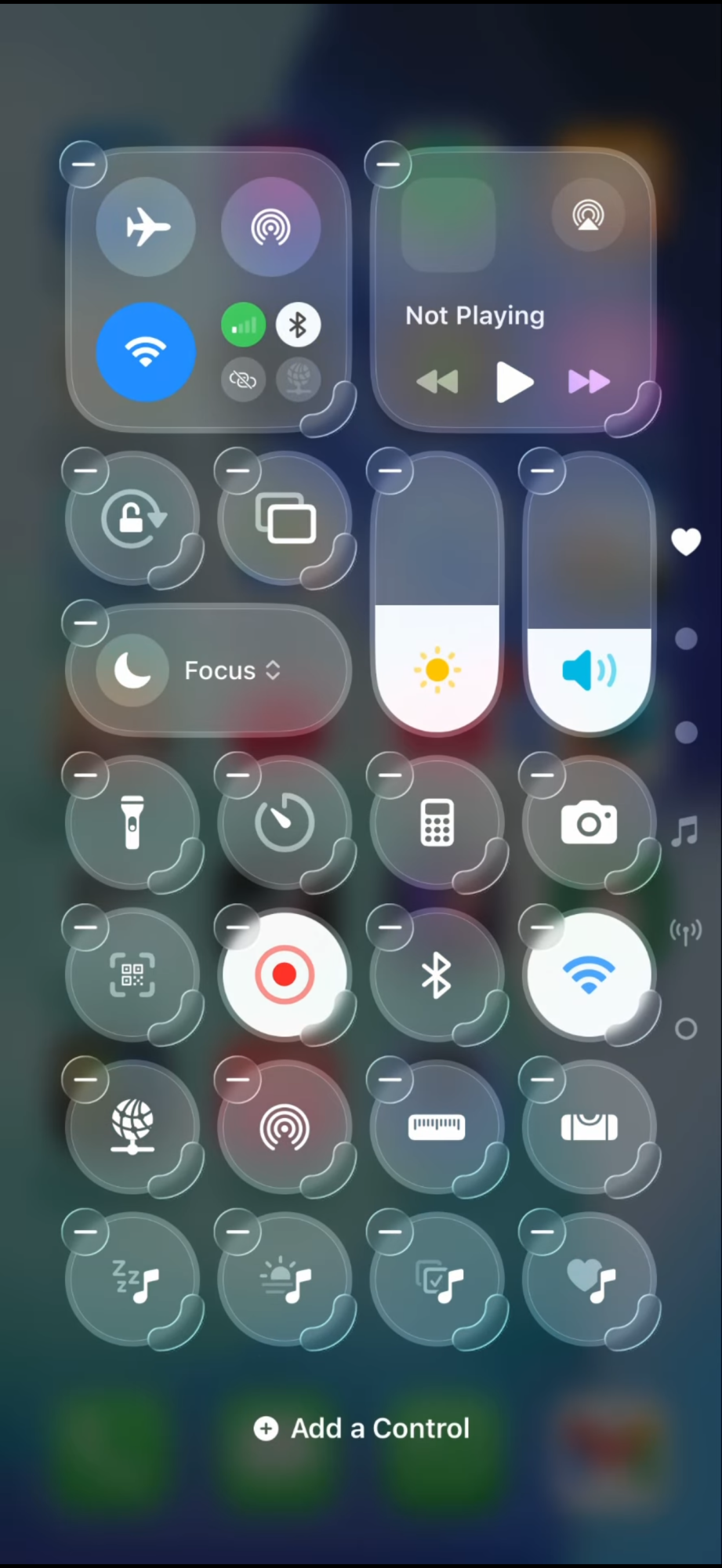This screenshot has height=1568, width=722.
Task: Remove the Focus control
Action: (x=85, y=622)
